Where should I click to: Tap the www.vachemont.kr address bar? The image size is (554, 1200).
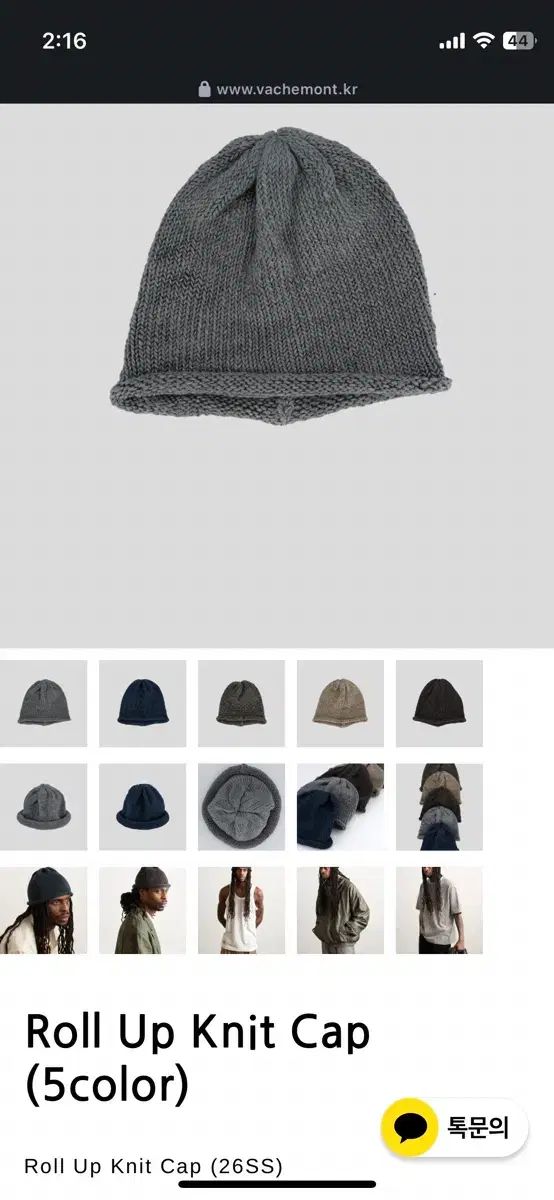(x=277, y=89)
